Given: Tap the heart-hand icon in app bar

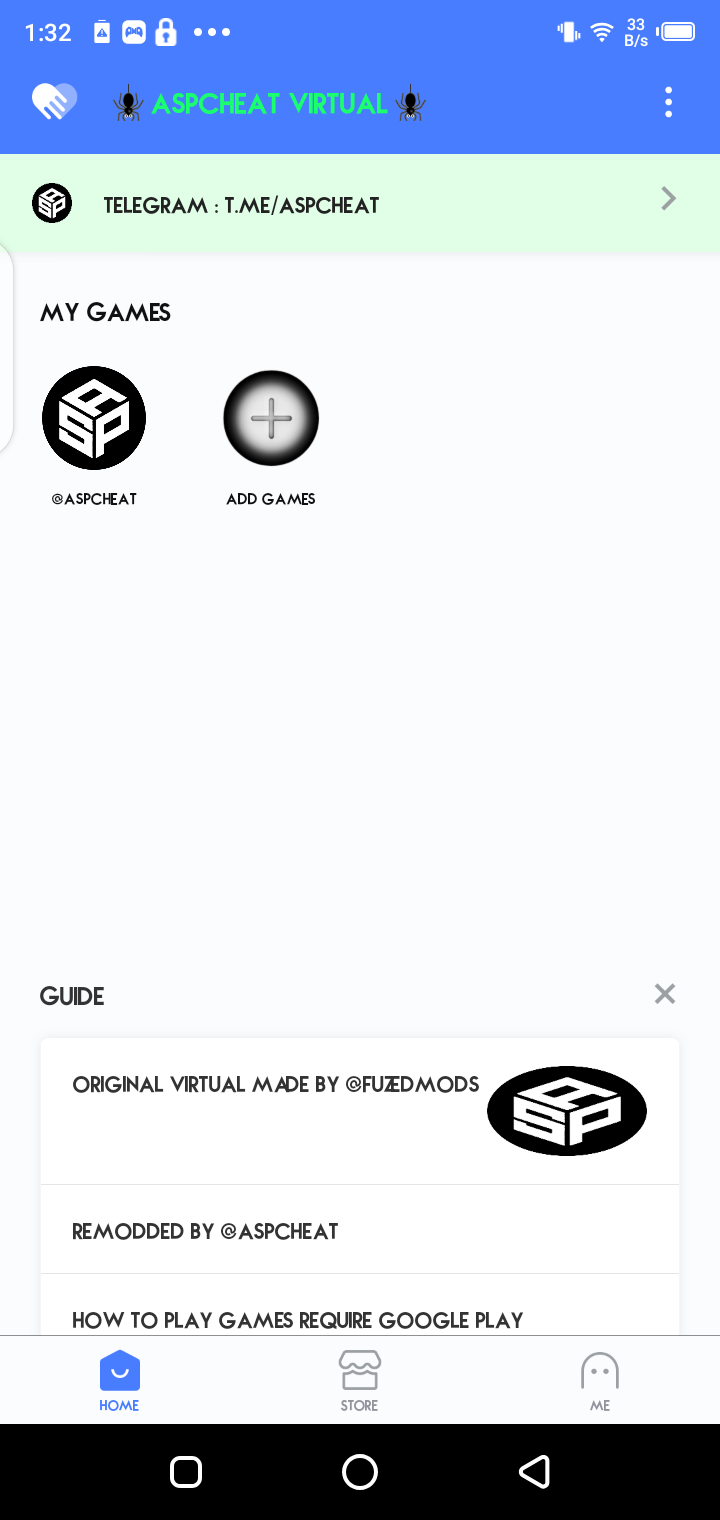Looking at the screenshot, I should (54, 102).
